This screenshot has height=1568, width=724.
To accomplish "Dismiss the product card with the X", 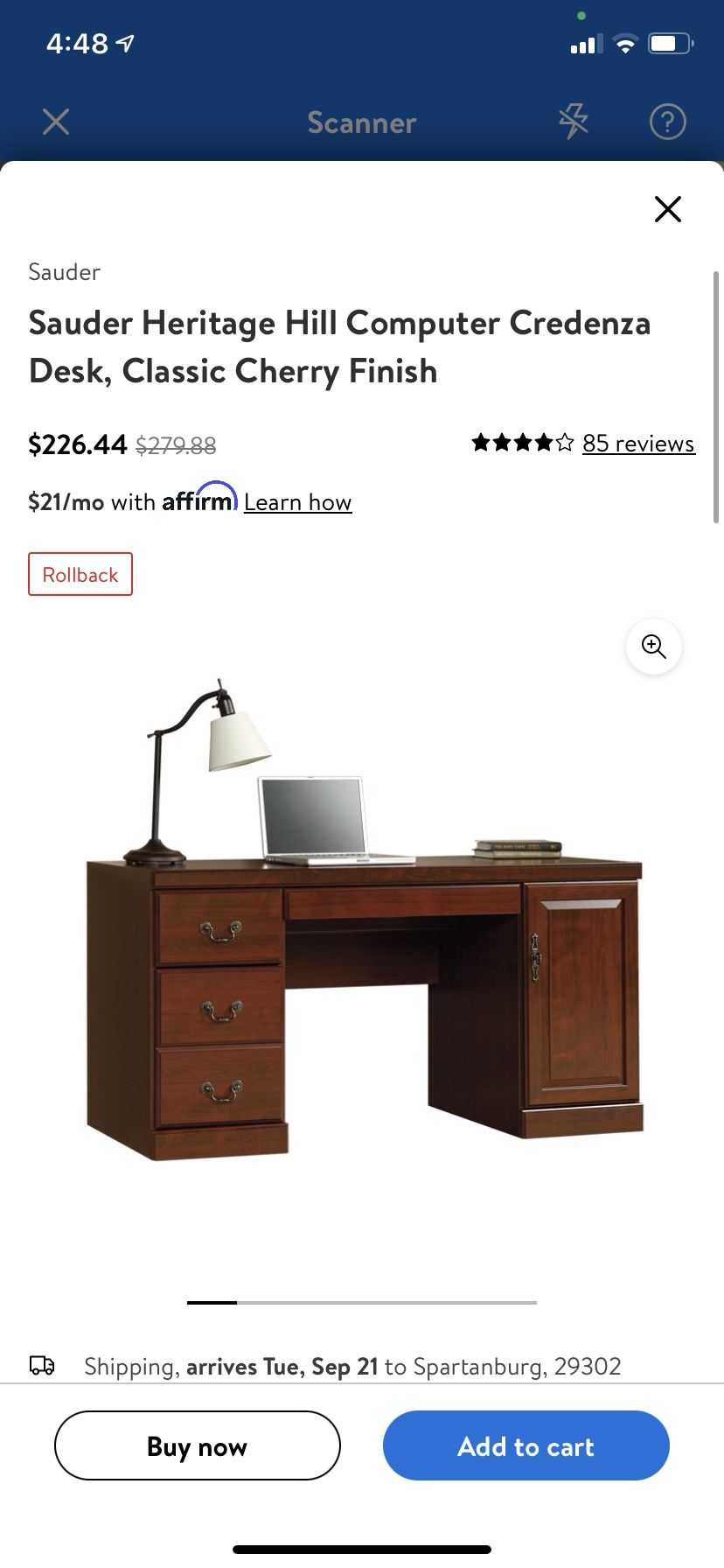I will pos(667,209).
